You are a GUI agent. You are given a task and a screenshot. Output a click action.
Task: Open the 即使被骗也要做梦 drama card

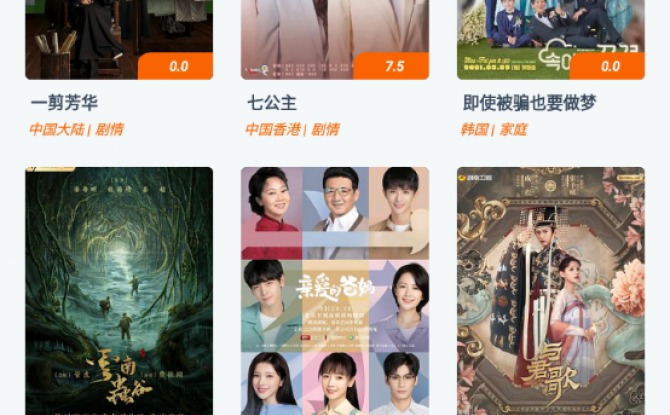coord(550,40)
